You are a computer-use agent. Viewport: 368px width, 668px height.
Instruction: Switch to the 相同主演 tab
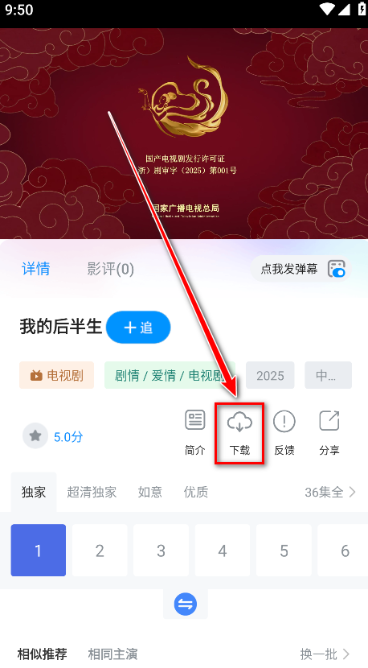click(x=113, y=654)
